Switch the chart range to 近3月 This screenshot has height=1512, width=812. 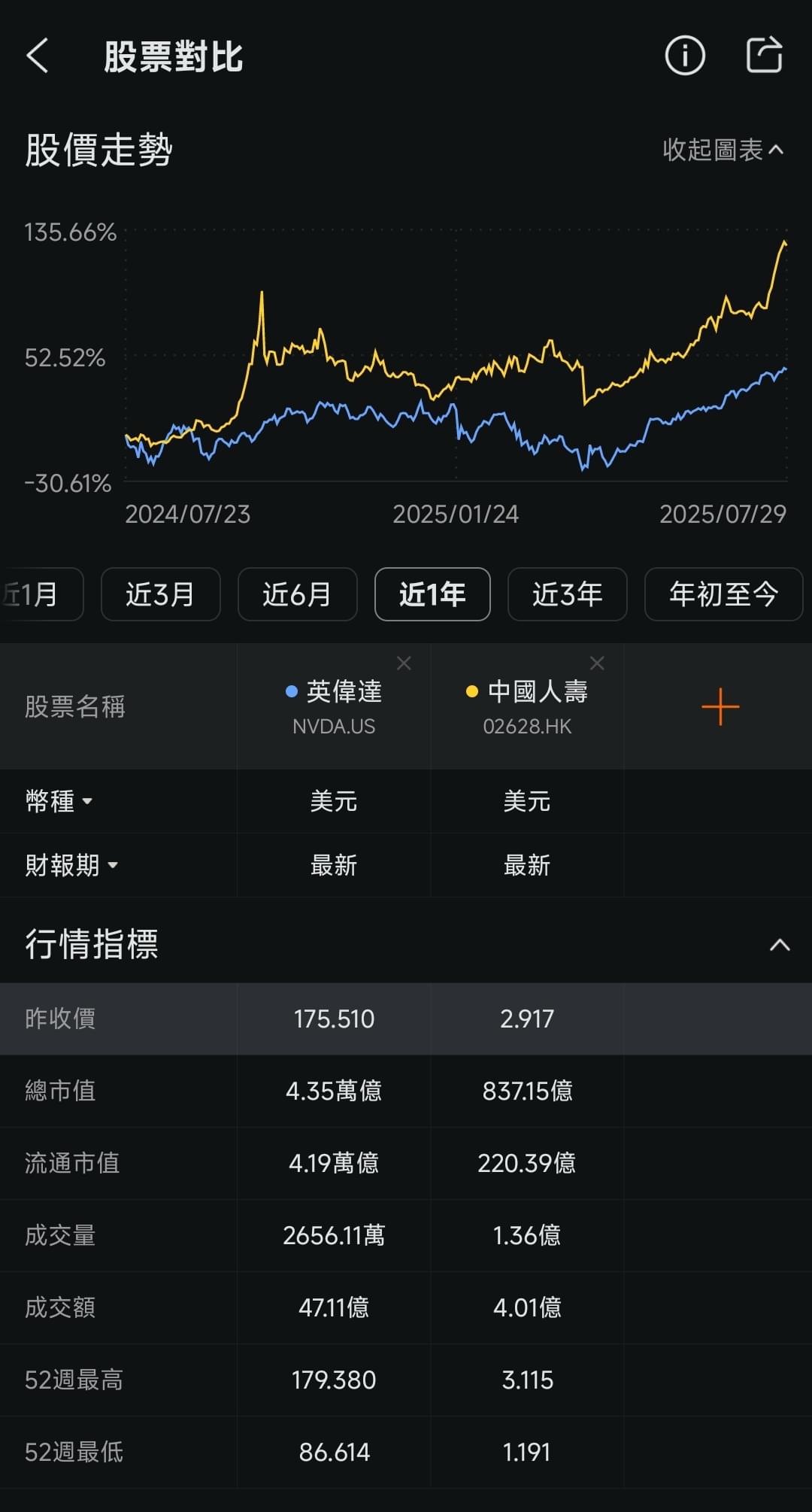[160, 594]
